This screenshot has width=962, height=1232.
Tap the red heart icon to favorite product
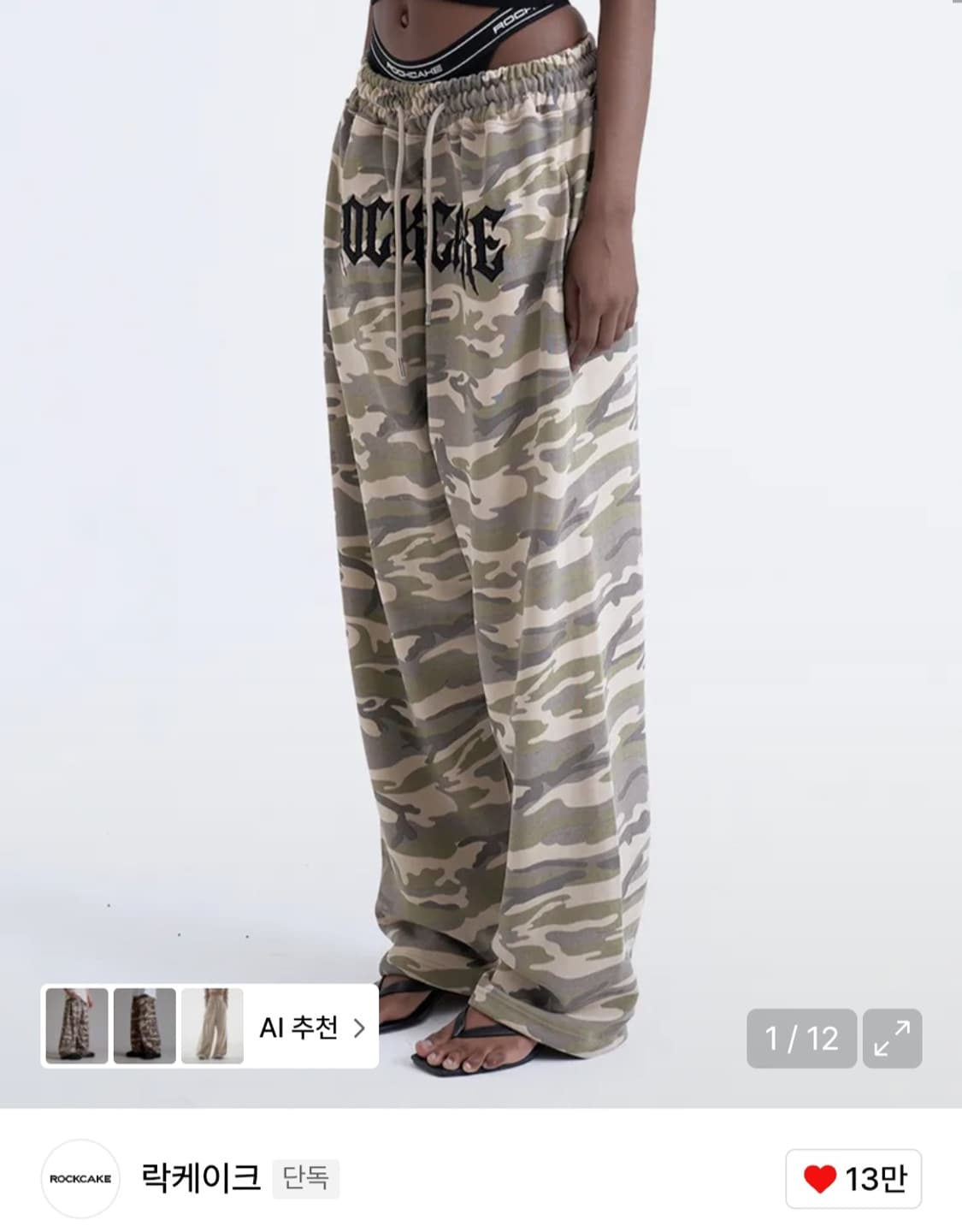823,1177
